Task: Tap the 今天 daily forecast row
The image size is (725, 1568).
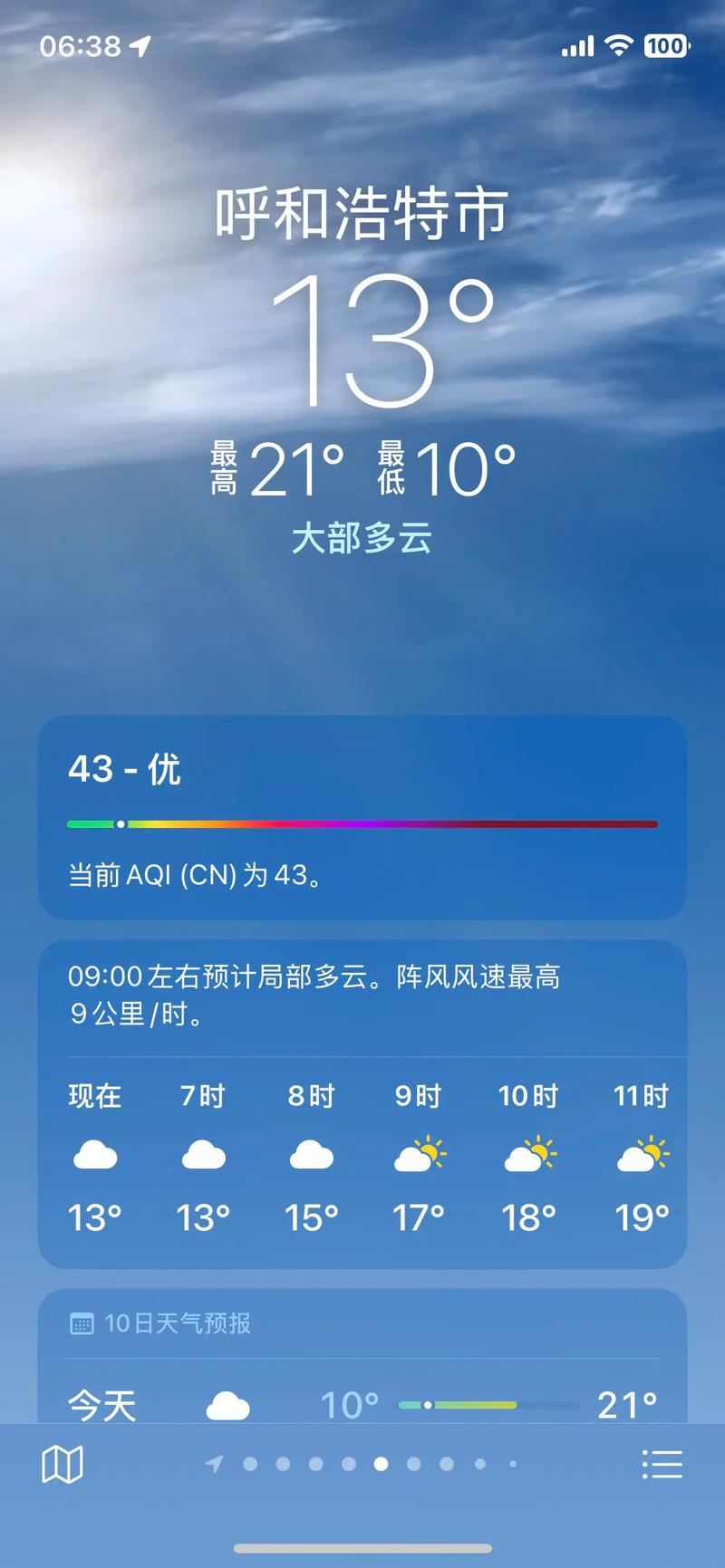Action: point(362,1404)
